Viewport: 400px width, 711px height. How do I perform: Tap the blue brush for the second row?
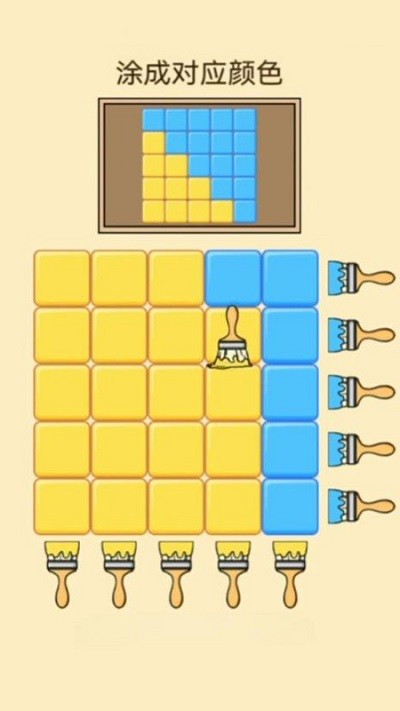click(x=361, y=335)
